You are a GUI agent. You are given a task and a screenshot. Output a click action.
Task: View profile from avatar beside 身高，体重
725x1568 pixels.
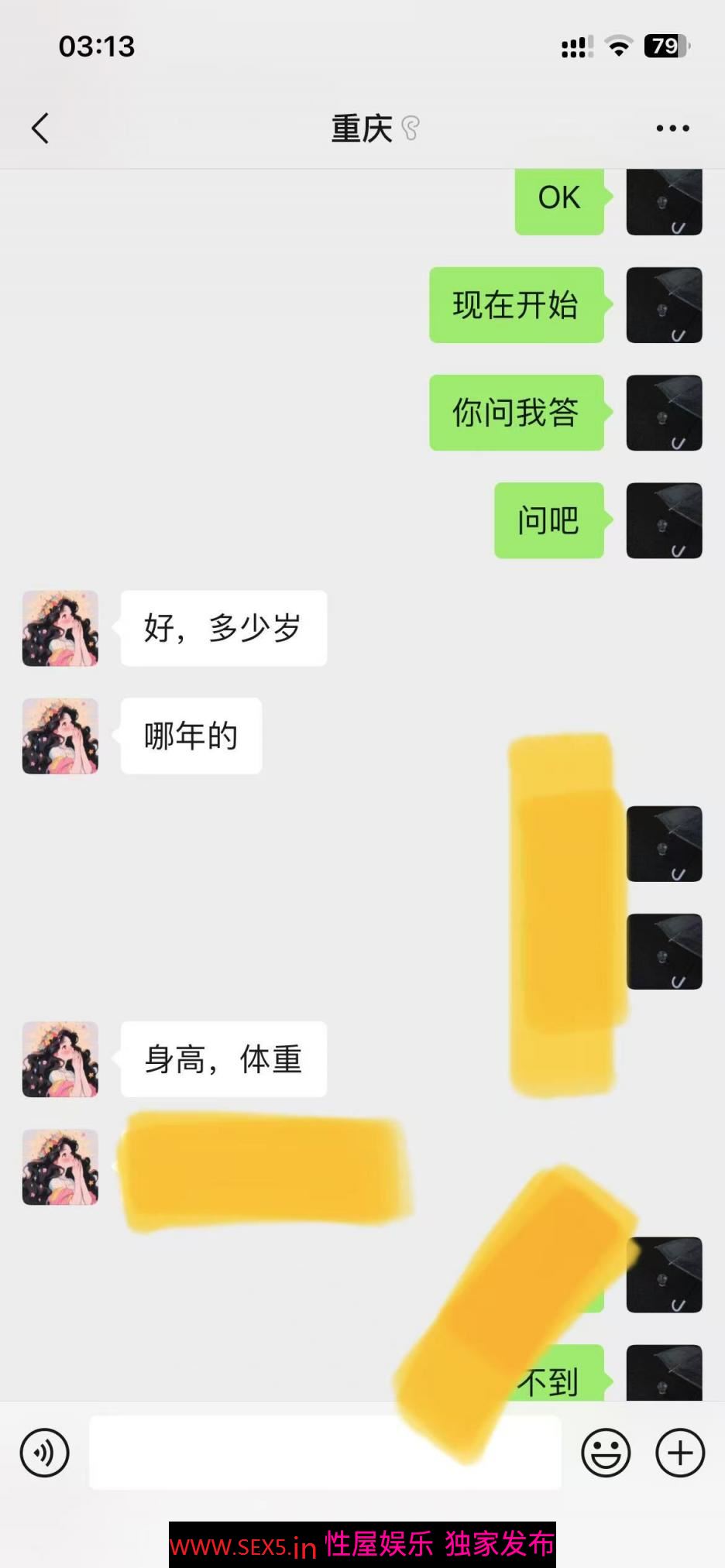click(x=60, y=1058)
